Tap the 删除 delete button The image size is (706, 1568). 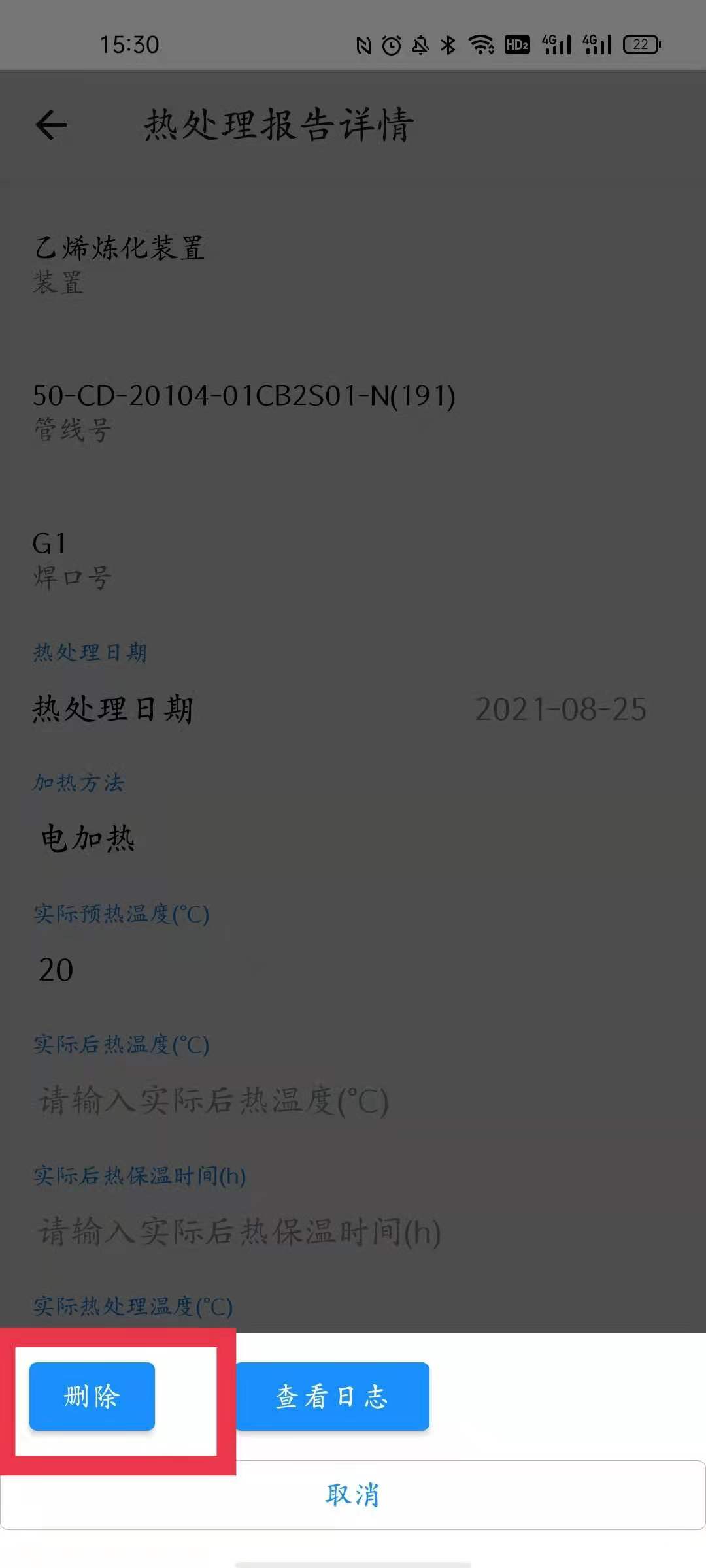coord(92,1396)
